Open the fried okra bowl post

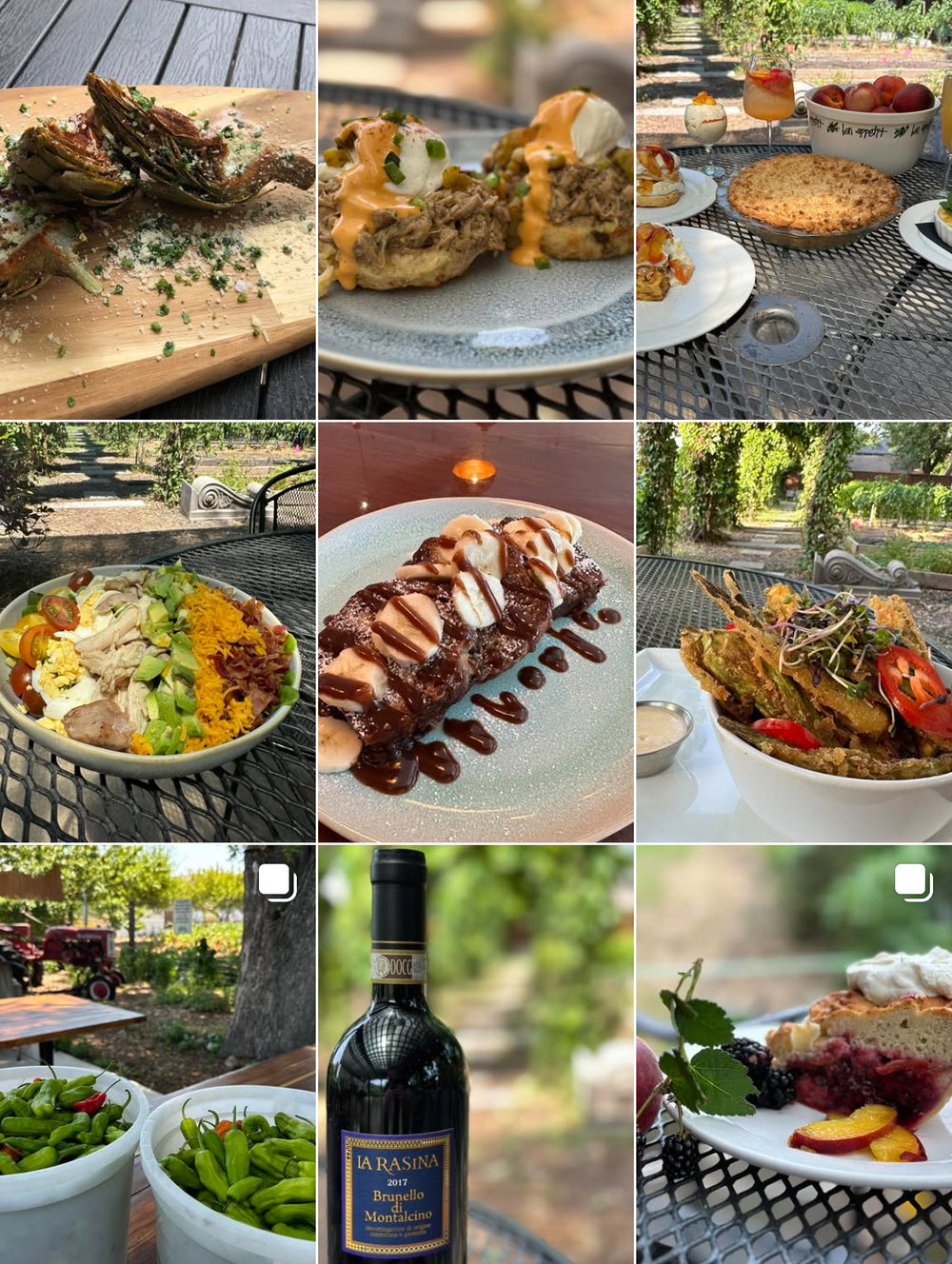794,632
